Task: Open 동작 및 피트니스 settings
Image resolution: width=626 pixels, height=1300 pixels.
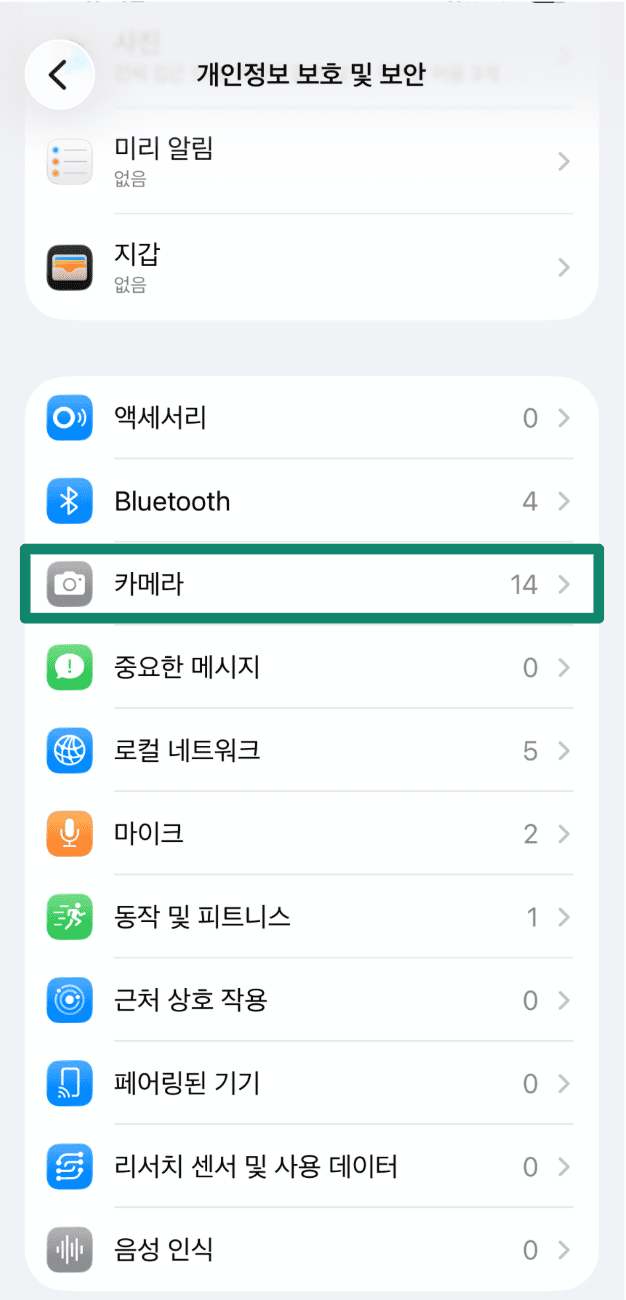Action: coord(311,916)
